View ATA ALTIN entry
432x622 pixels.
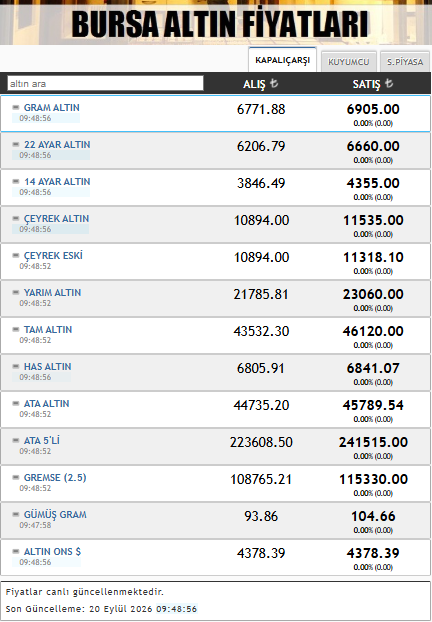click(x=46, y=403)
